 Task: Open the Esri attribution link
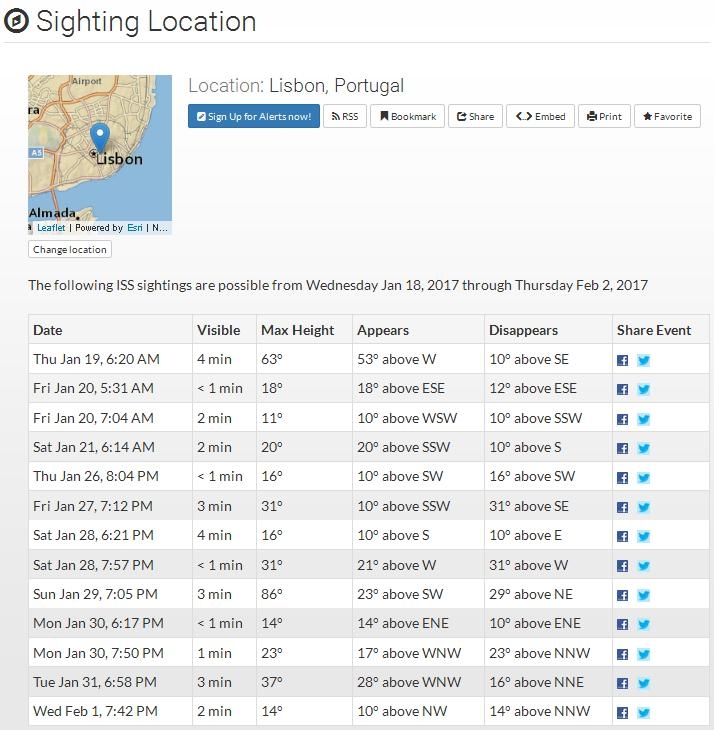[x=134, y=228]
